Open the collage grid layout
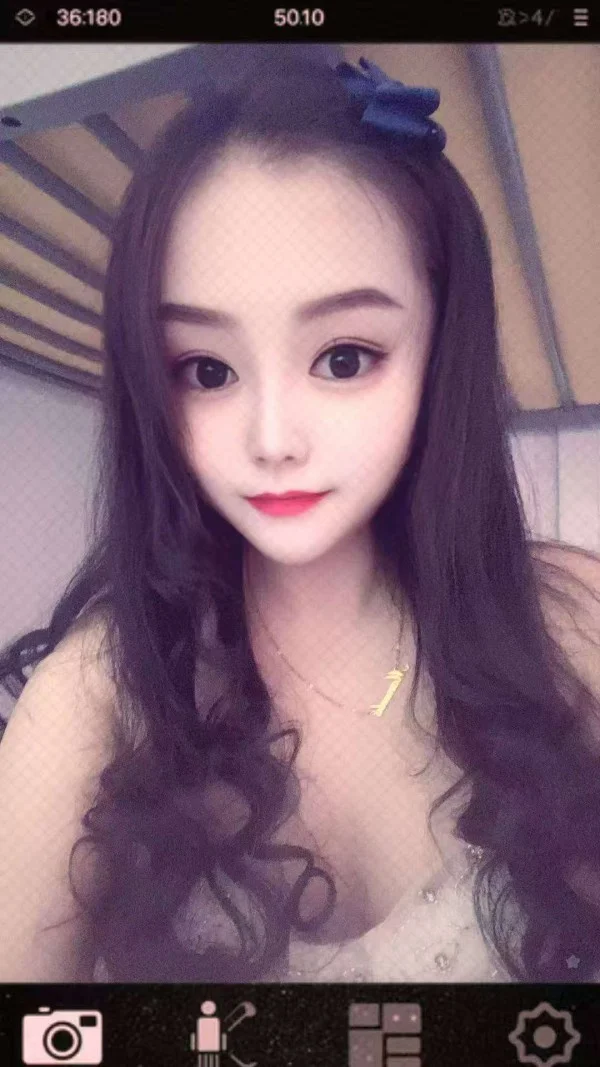600x1067 pixels. coord(385,1034)
